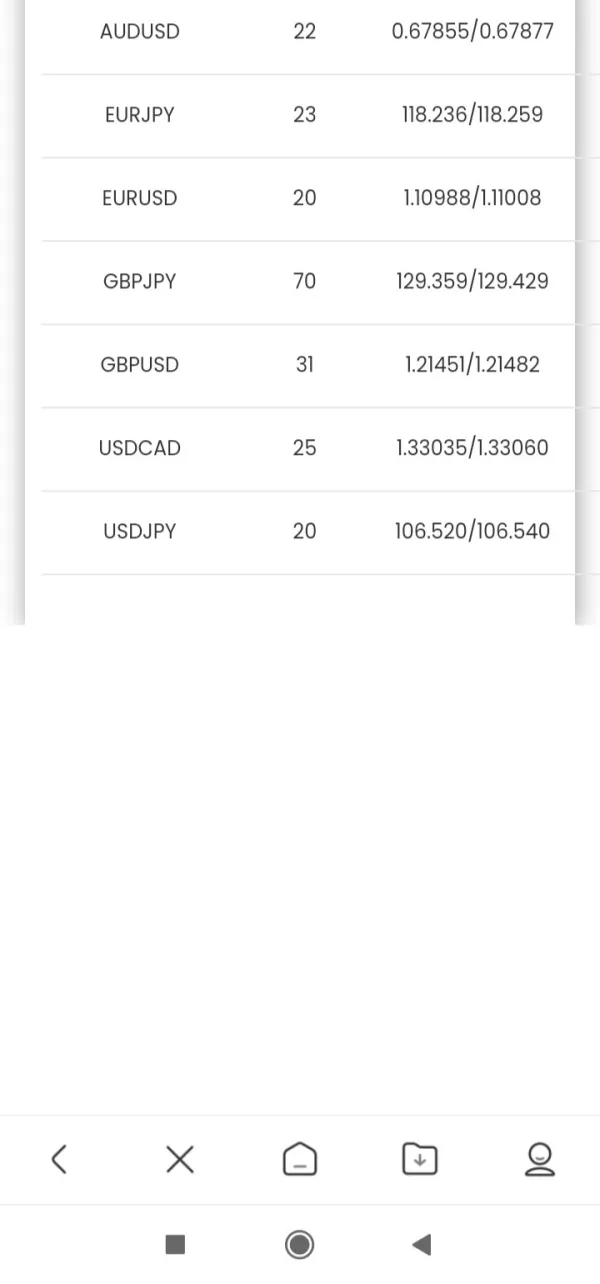Image resolution: width=600 pixels, height=1284 pixels.
Task: Tap the system home button
Action: click(x=299, y=1244)
